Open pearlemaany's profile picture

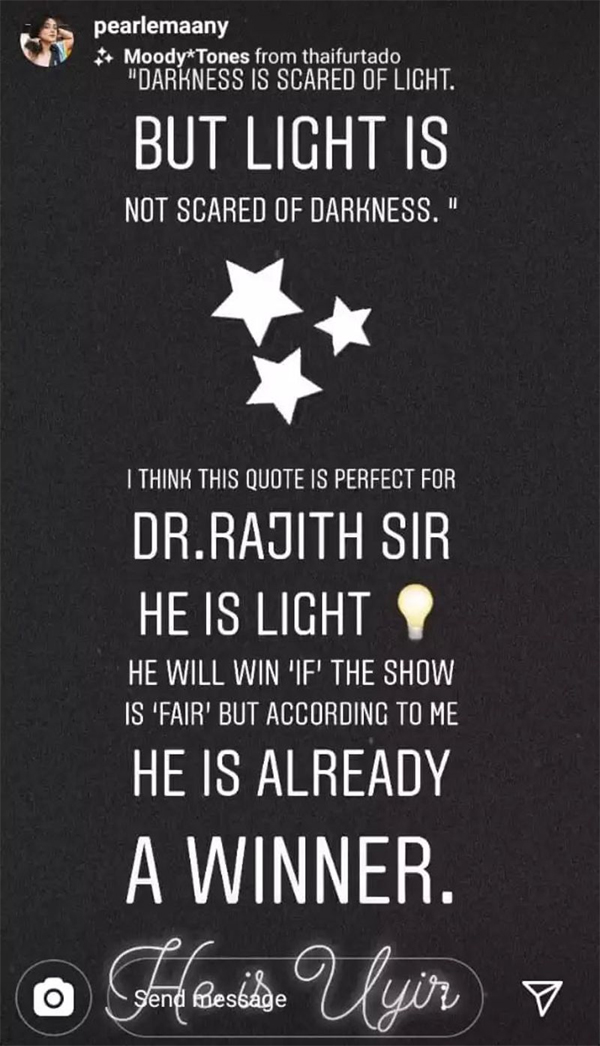(45, 40)
